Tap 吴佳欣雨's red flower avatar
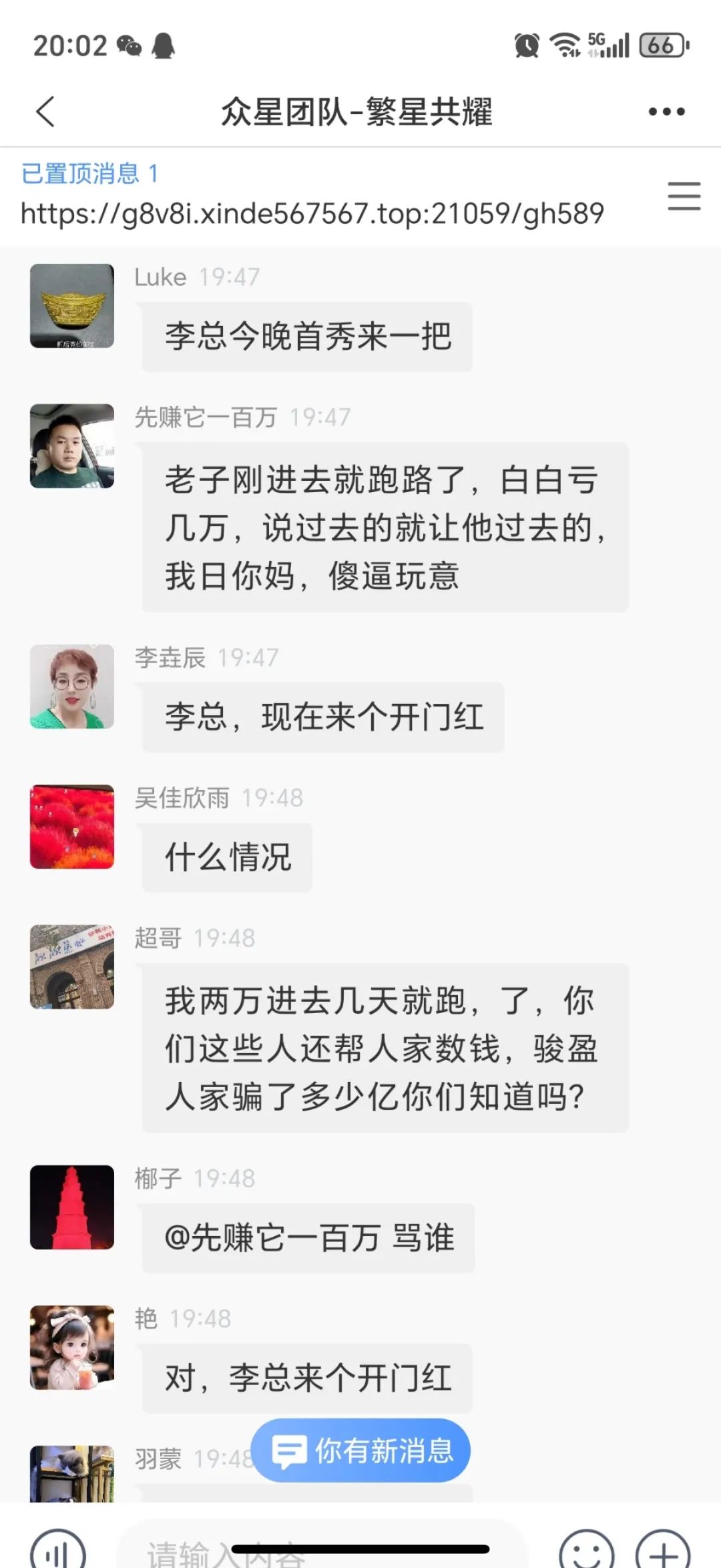 [x=72, y=827]
